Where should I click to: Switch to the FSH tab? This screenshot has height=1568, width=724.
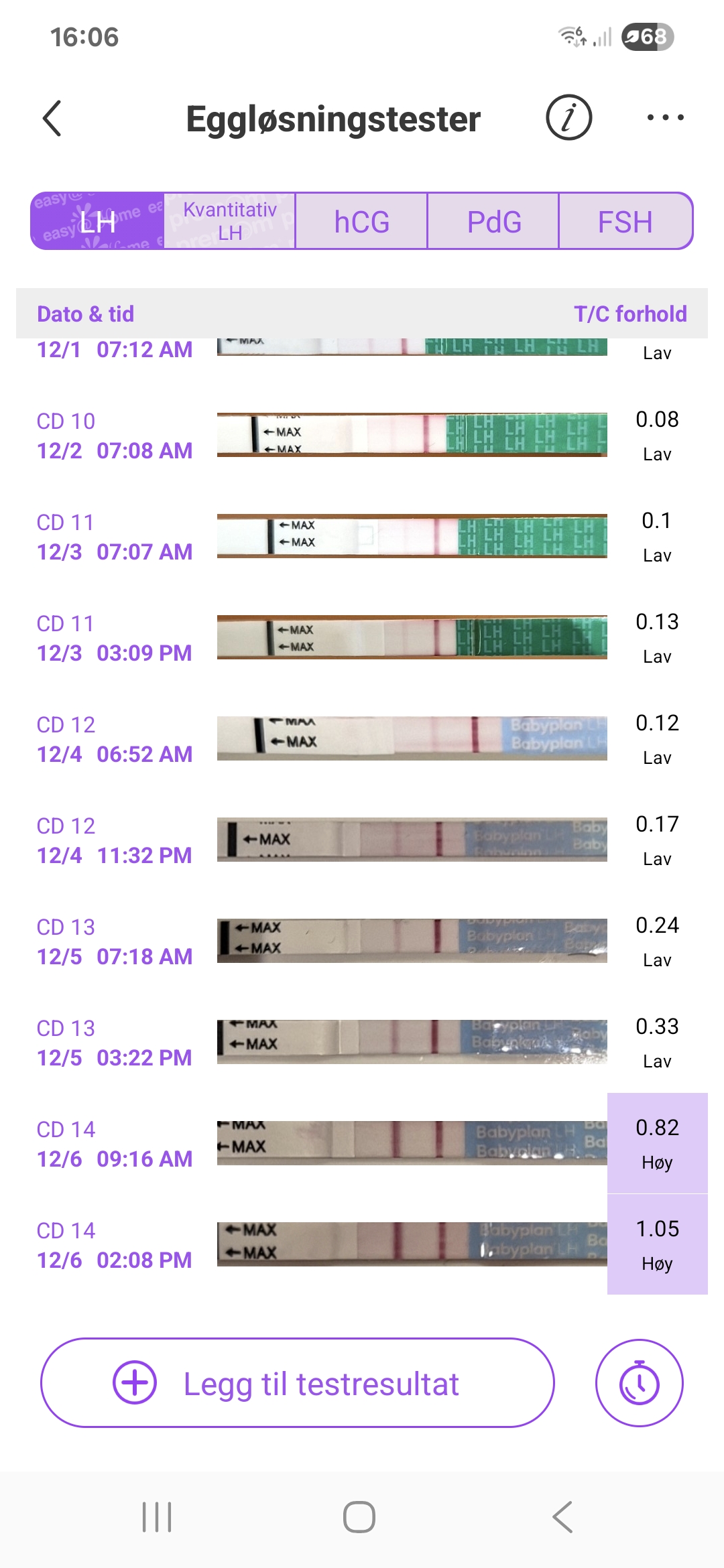click(625, 222)
